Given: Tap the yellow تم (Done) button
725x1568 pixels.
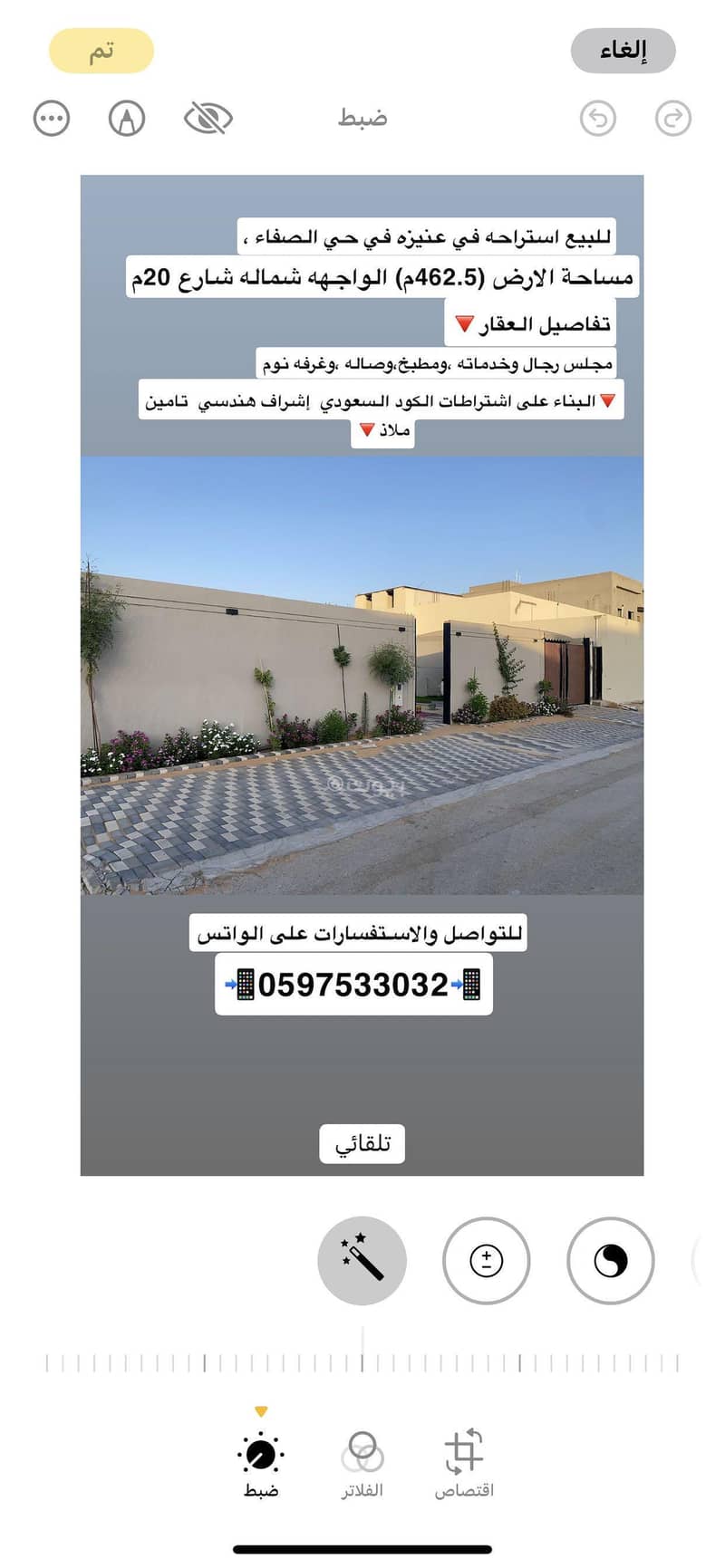Looking at the screenshot, I should click(101, 51).
